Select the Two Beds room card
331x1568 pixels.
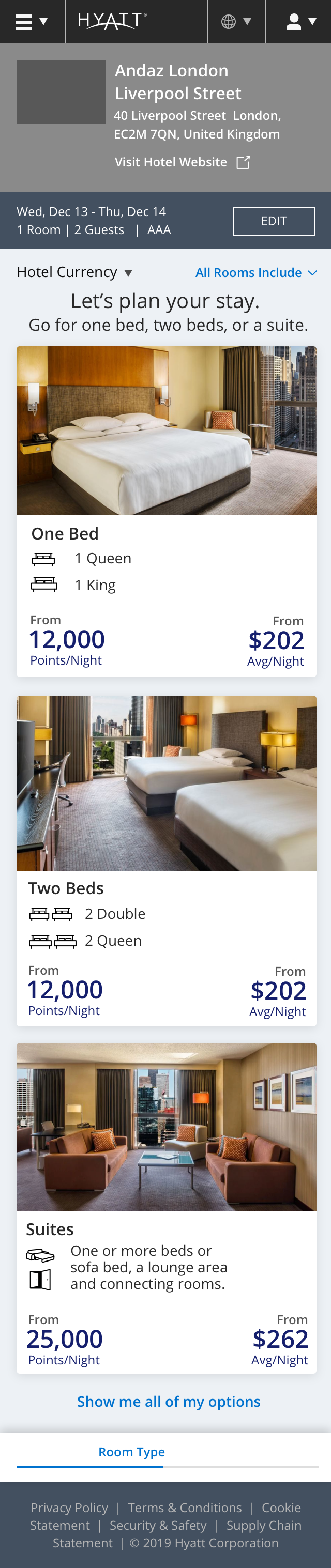pos(167,860)
